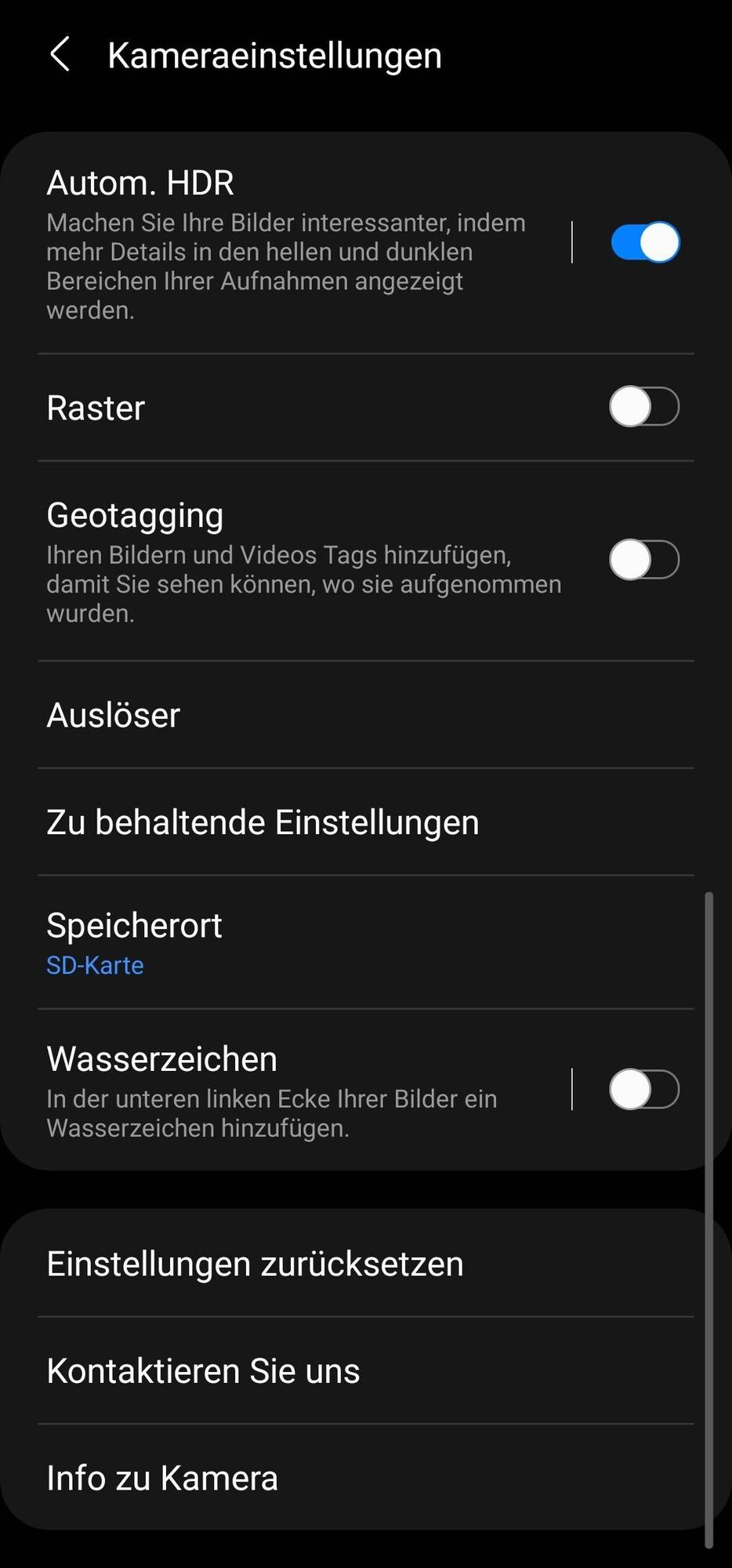Select the Geotagging label

[x=136, y=514]
